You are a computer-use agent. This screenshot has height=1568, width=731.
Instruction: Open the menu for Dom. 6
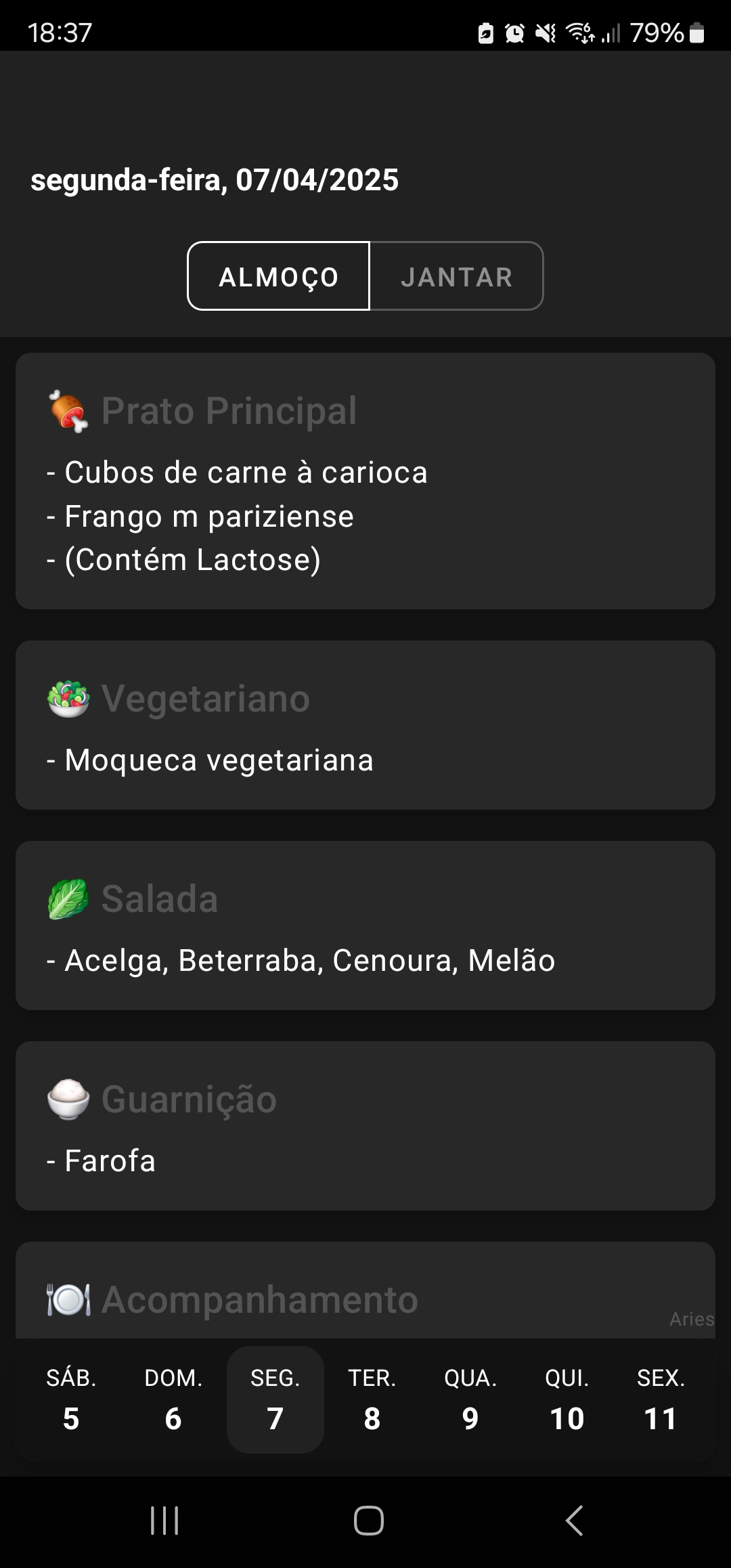click(x=173, y=1399)
